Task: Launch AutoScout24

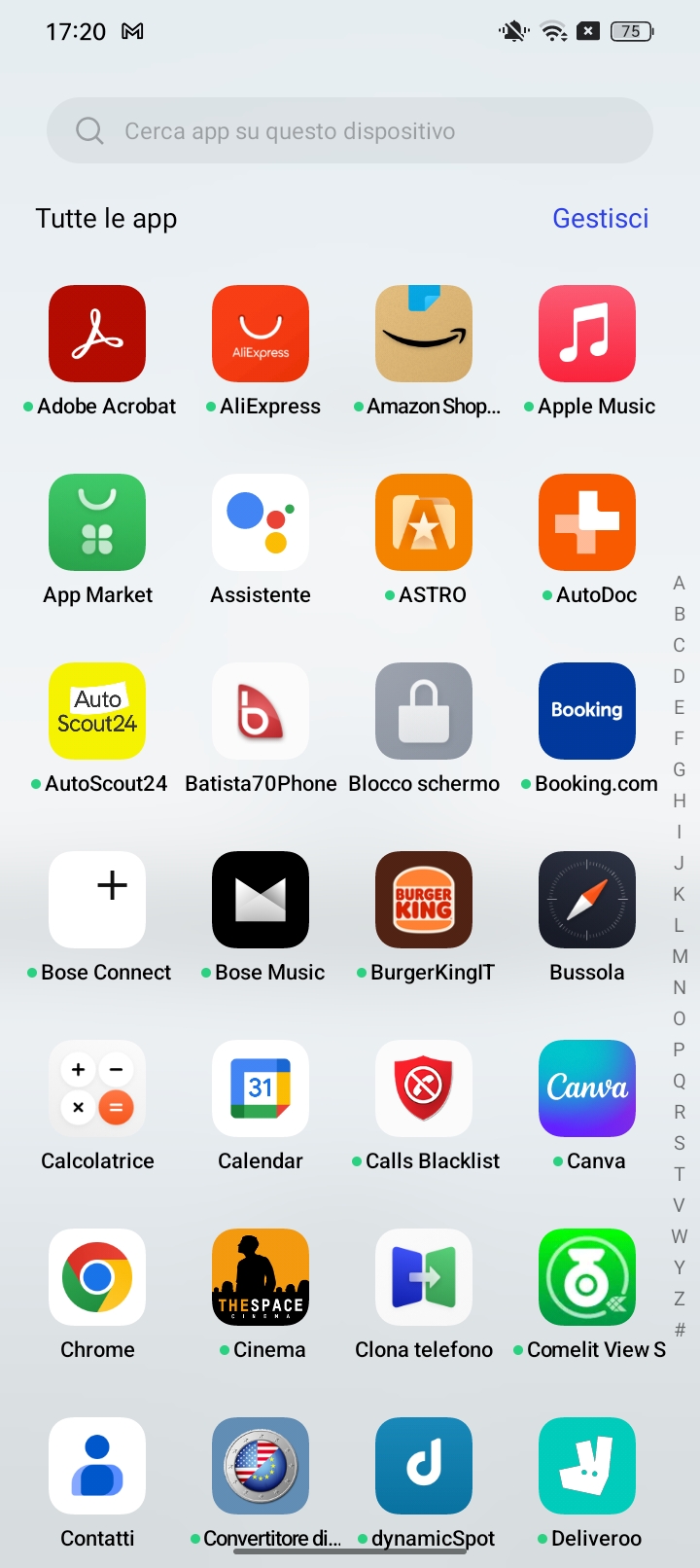Action: (97, 711)
